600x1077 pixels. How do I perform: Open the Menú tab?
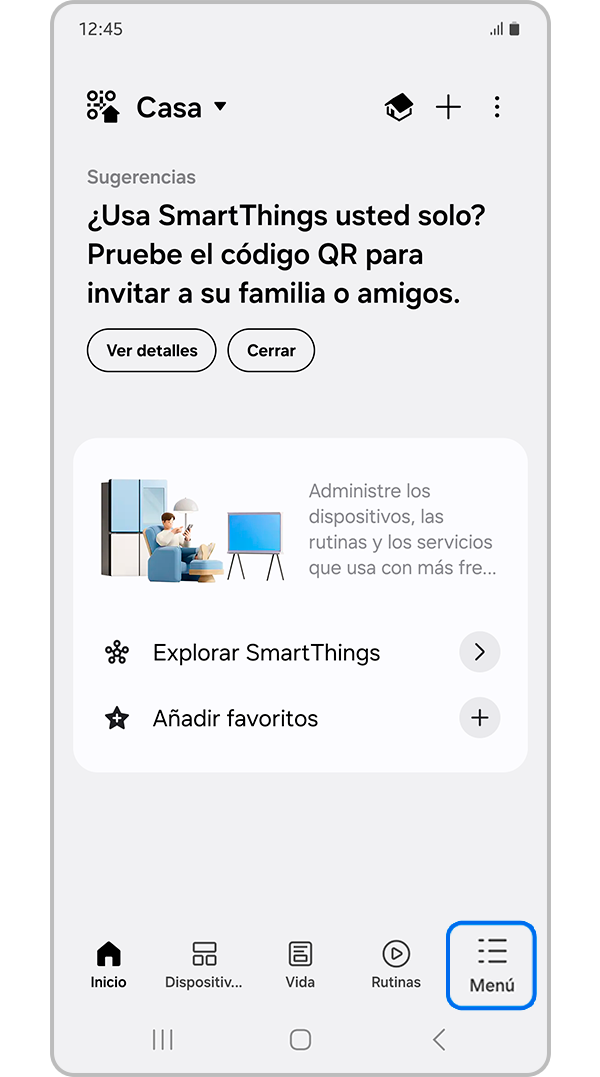[x=491, y=965]
